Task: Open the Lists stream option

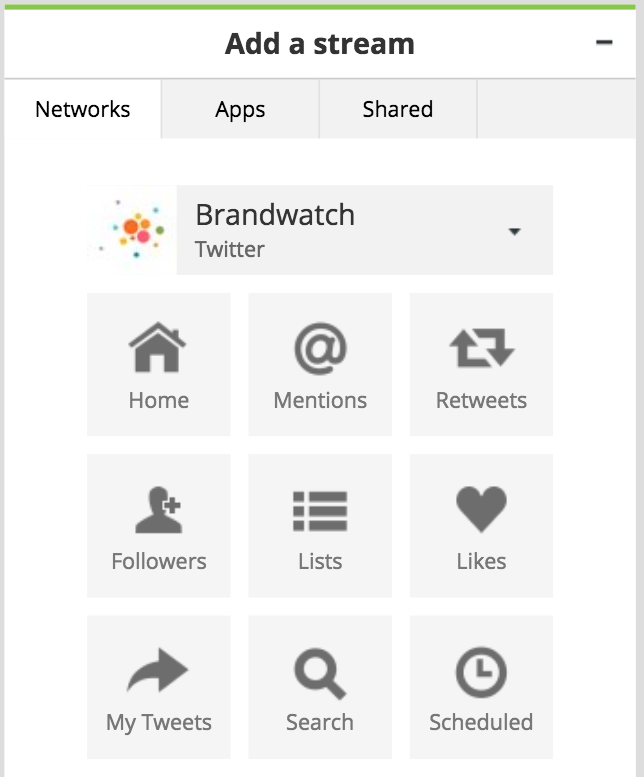Action: coord(320,526)
